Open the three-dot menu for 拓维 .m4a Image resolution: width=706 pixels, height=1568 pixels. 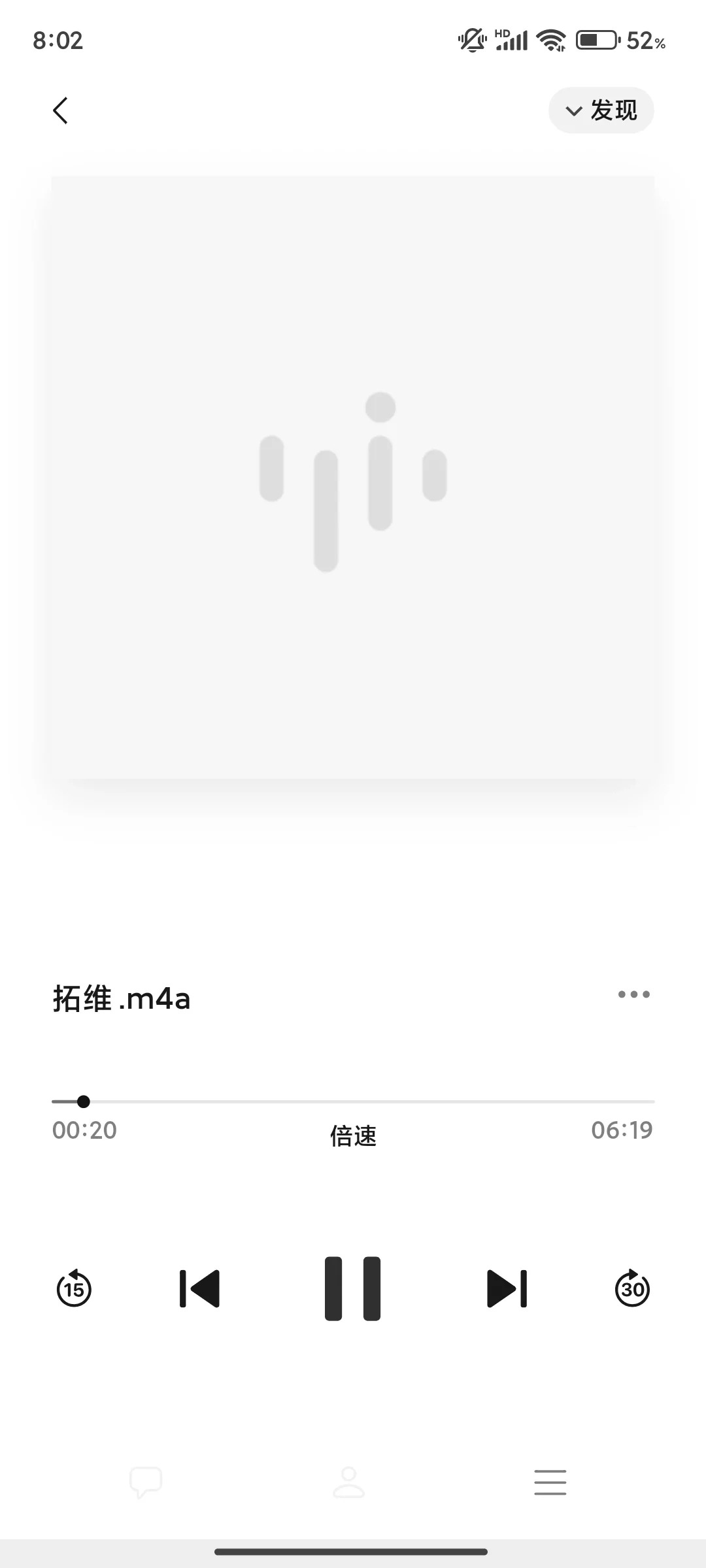[x=633, y=994]
